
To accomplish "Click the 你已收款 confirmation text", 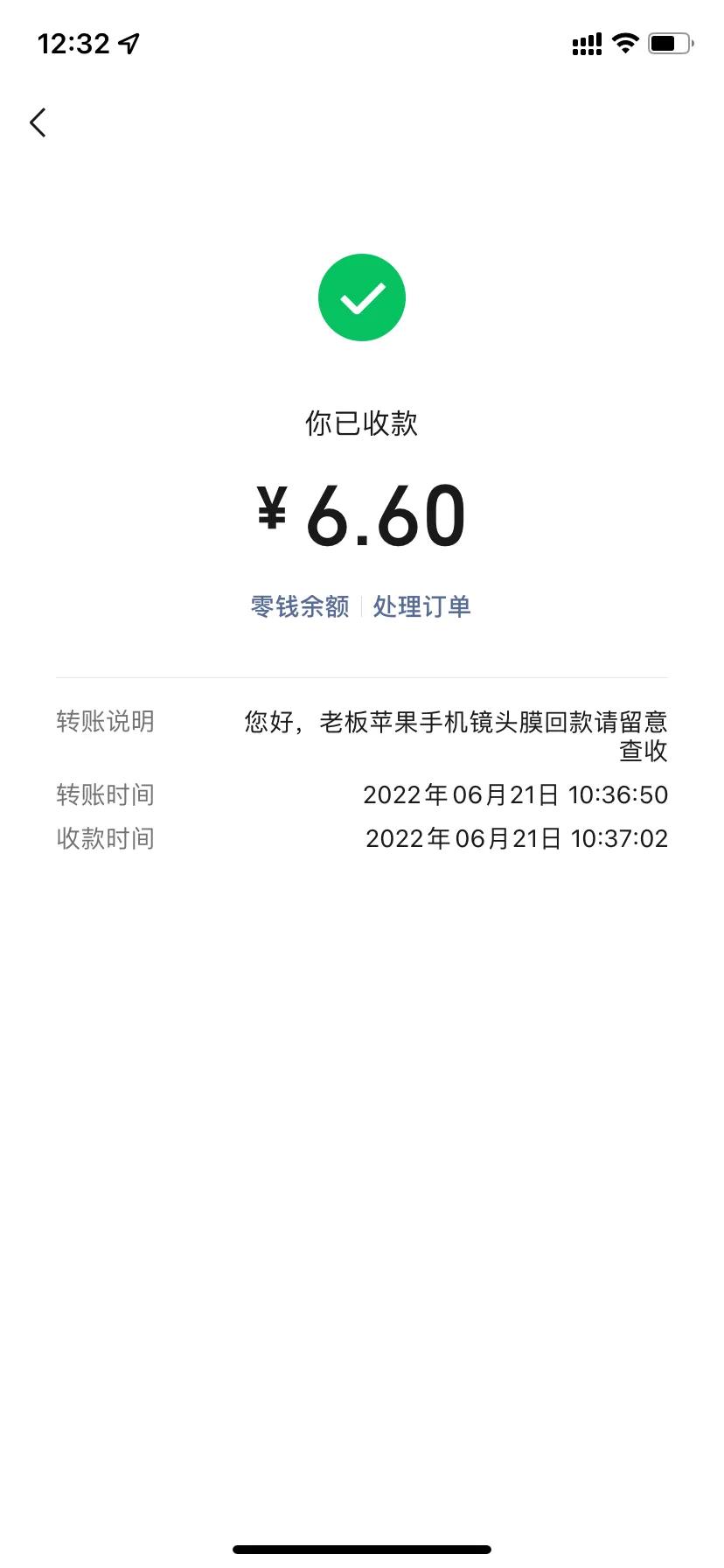I will click(x=362, y=423).
